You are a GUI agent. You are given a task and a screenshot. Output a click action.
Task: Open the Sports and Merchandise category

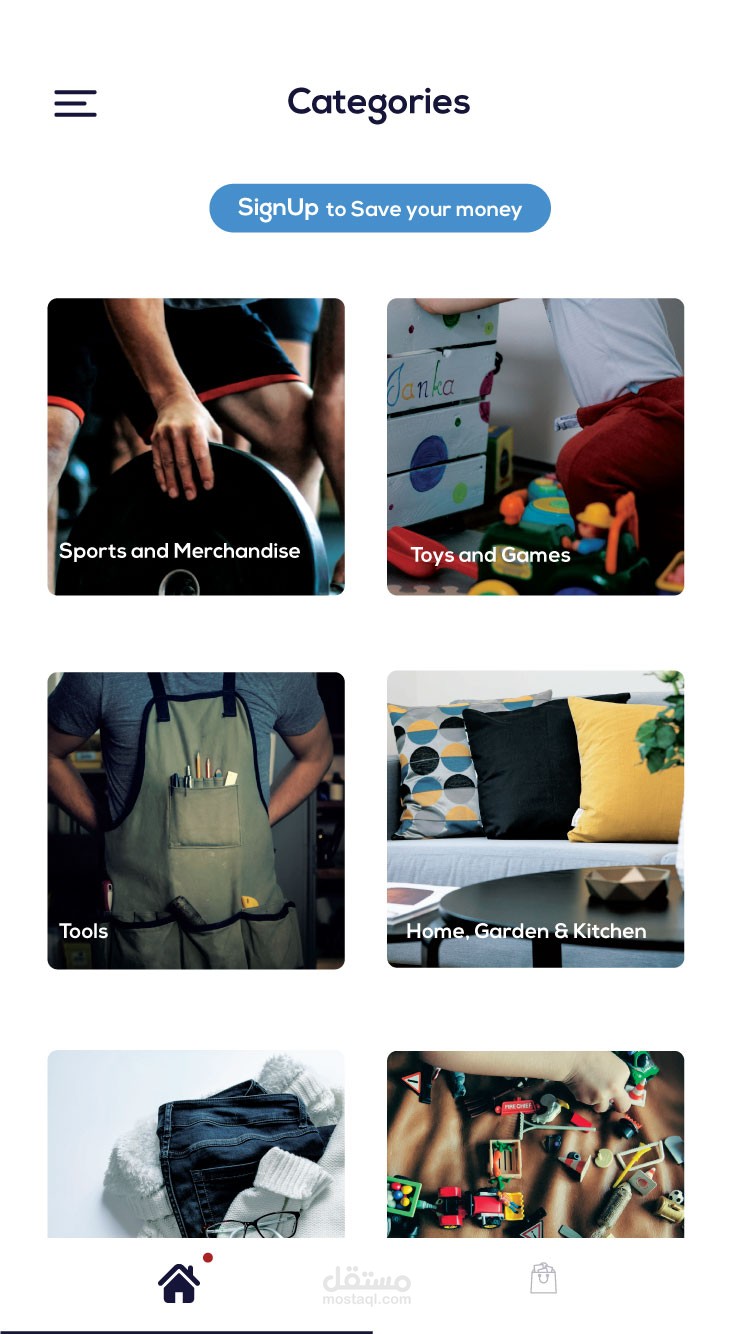point(196,446)
